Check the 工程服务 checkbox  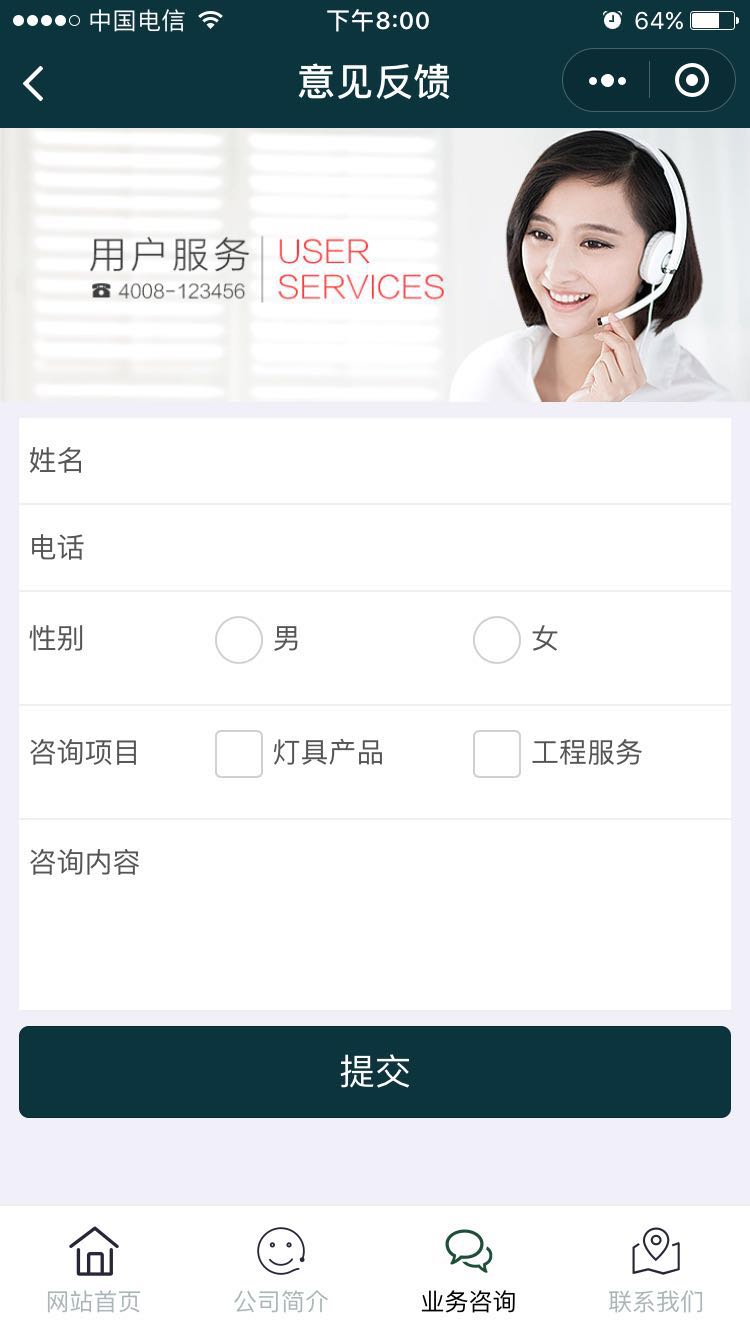point(497,754)
